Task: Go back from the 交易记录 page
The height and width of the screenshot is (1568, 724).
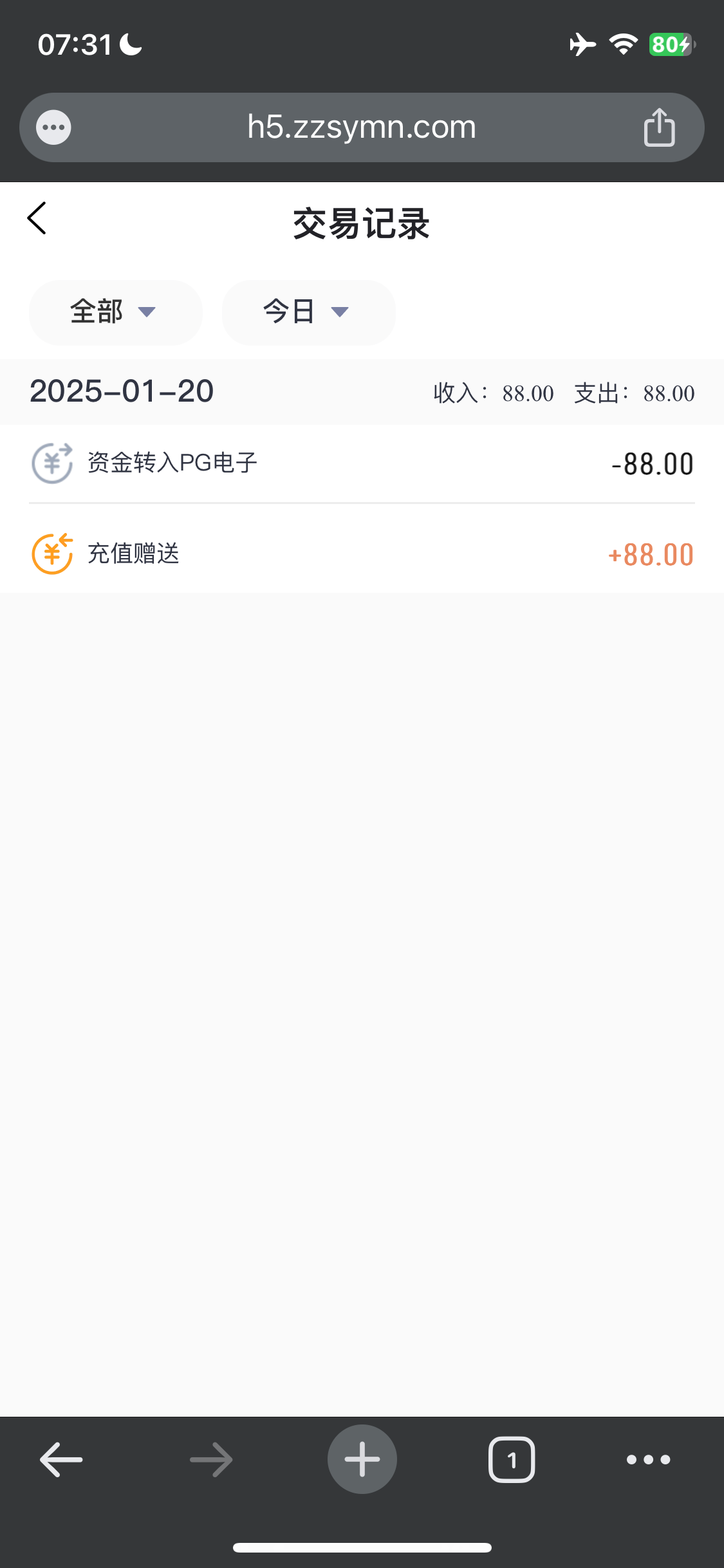Action: [37, 219]
